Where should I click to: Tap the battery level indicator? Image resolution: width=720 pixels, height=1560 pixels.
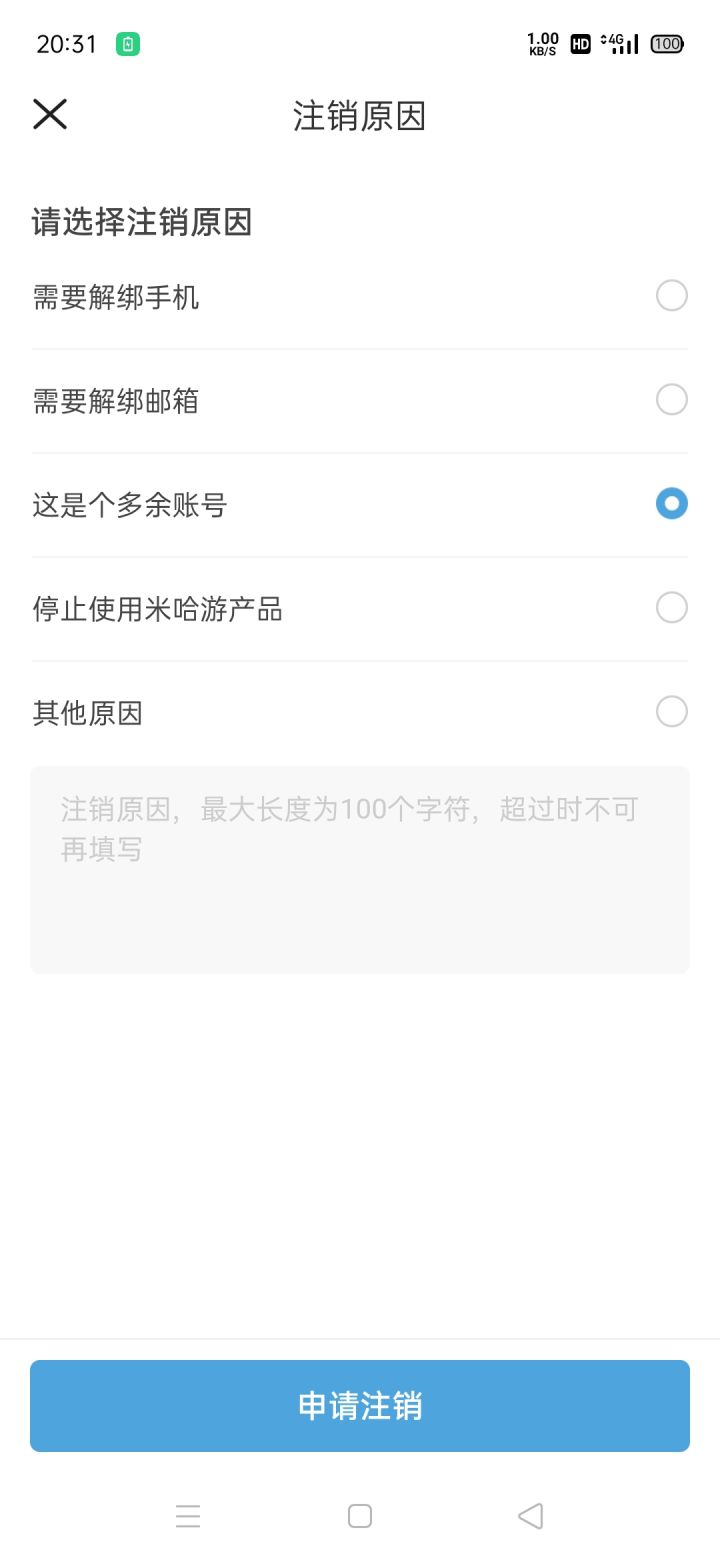pos(665,44)
